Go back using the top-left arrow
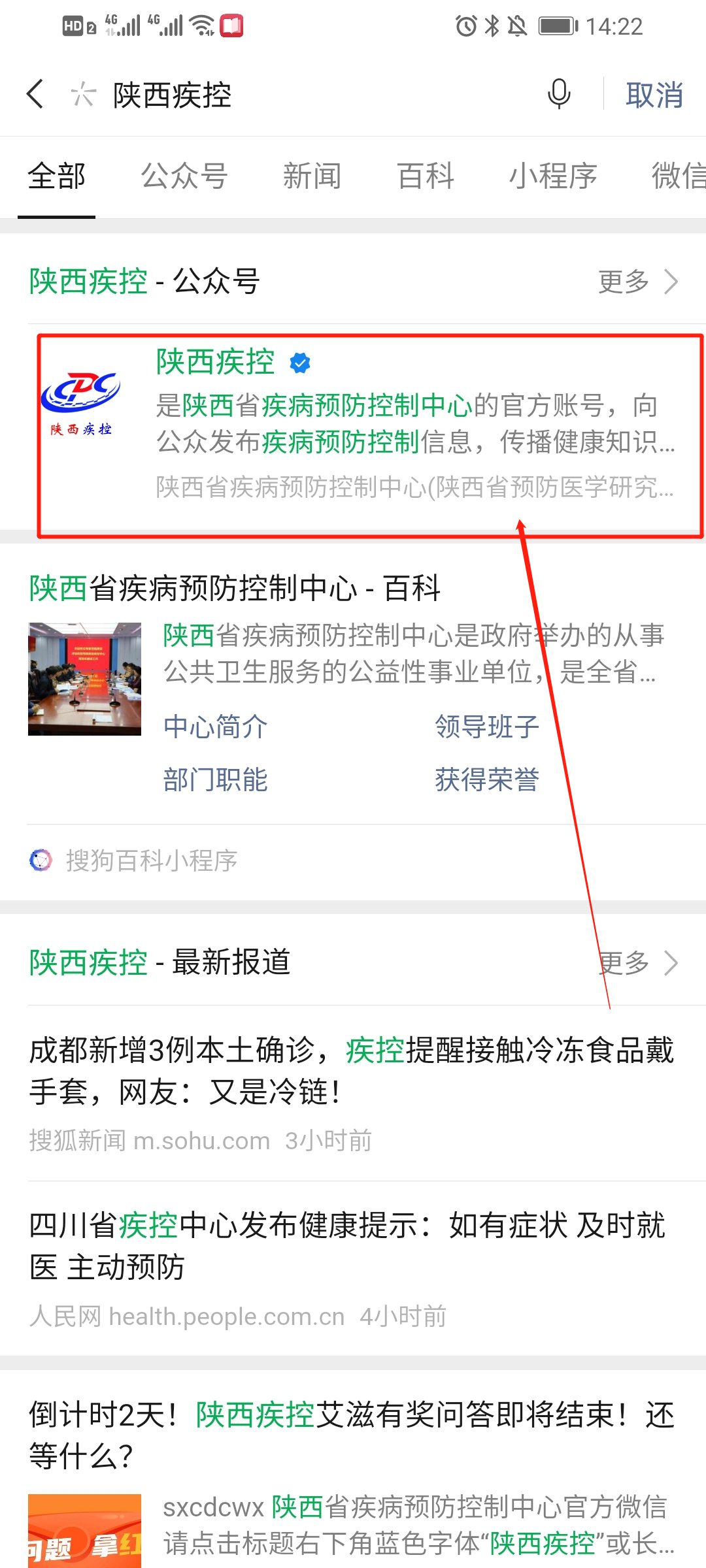Viewport: 706px width, 1568px height. (36, 94)
